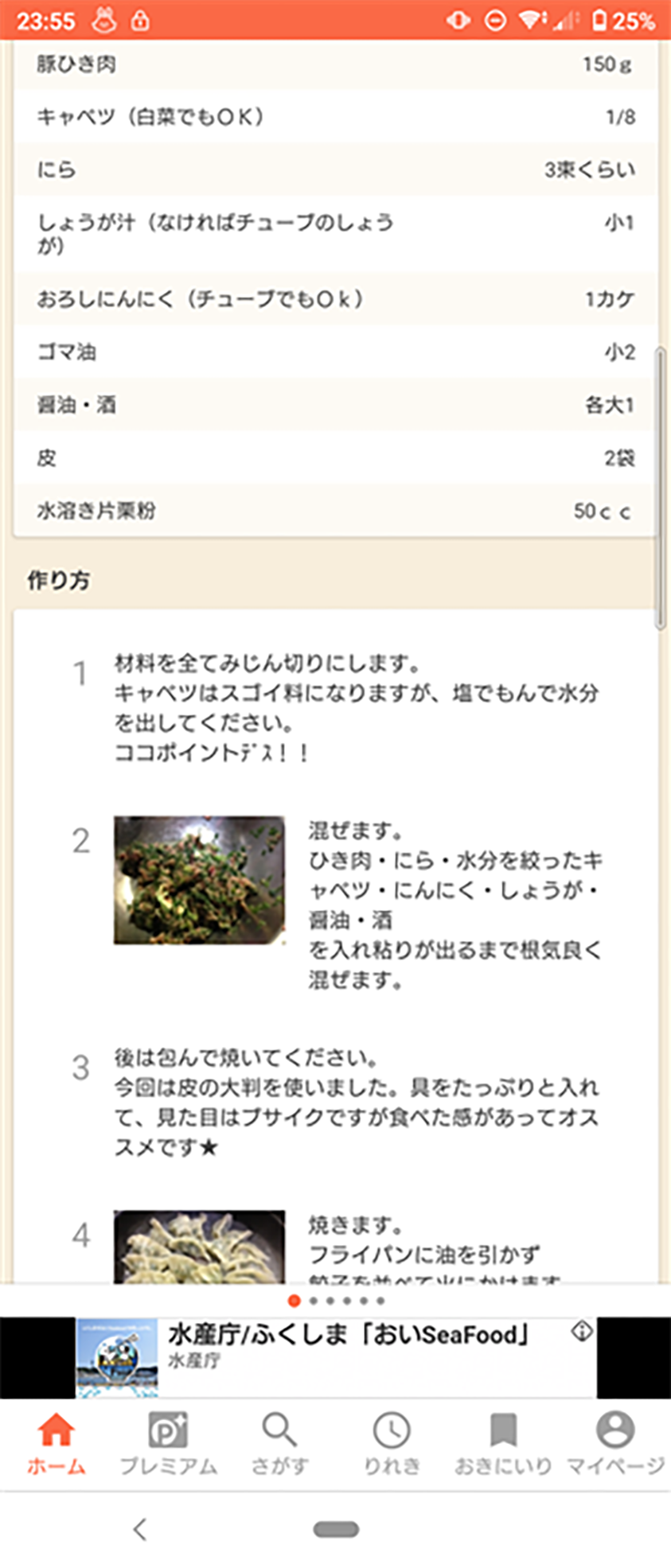Screen dimensions: 671x1568
Task: Go to the さがす search tab
Action: coord(279,1444)
